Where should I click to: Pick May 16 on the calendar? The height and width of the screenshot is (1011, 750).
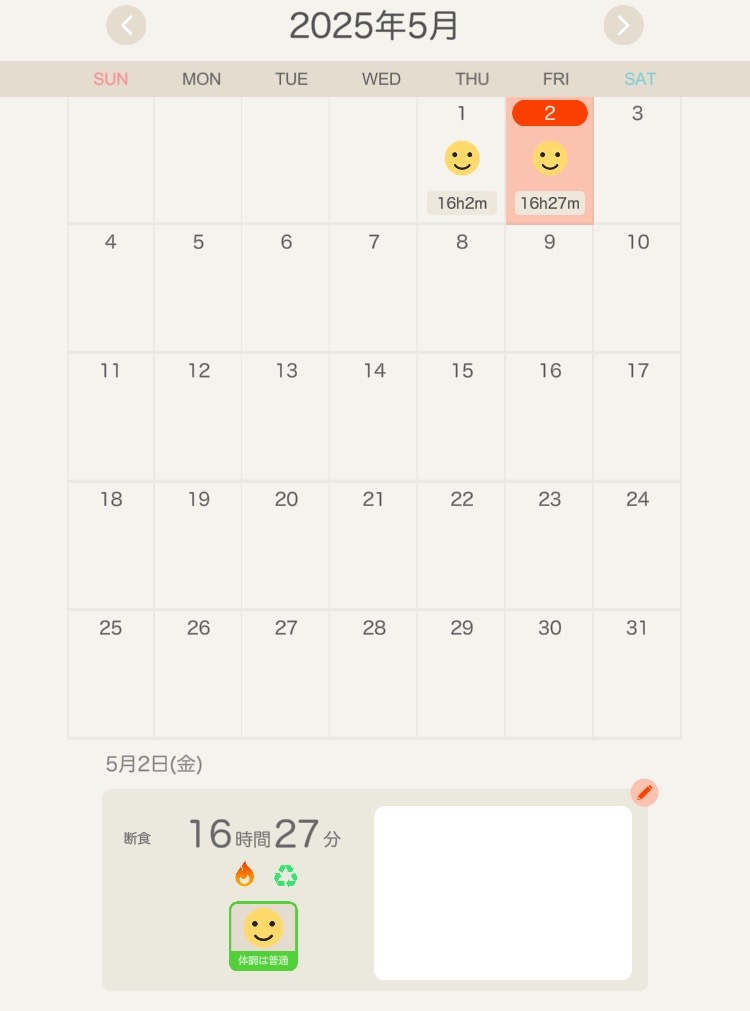[549, 416]
